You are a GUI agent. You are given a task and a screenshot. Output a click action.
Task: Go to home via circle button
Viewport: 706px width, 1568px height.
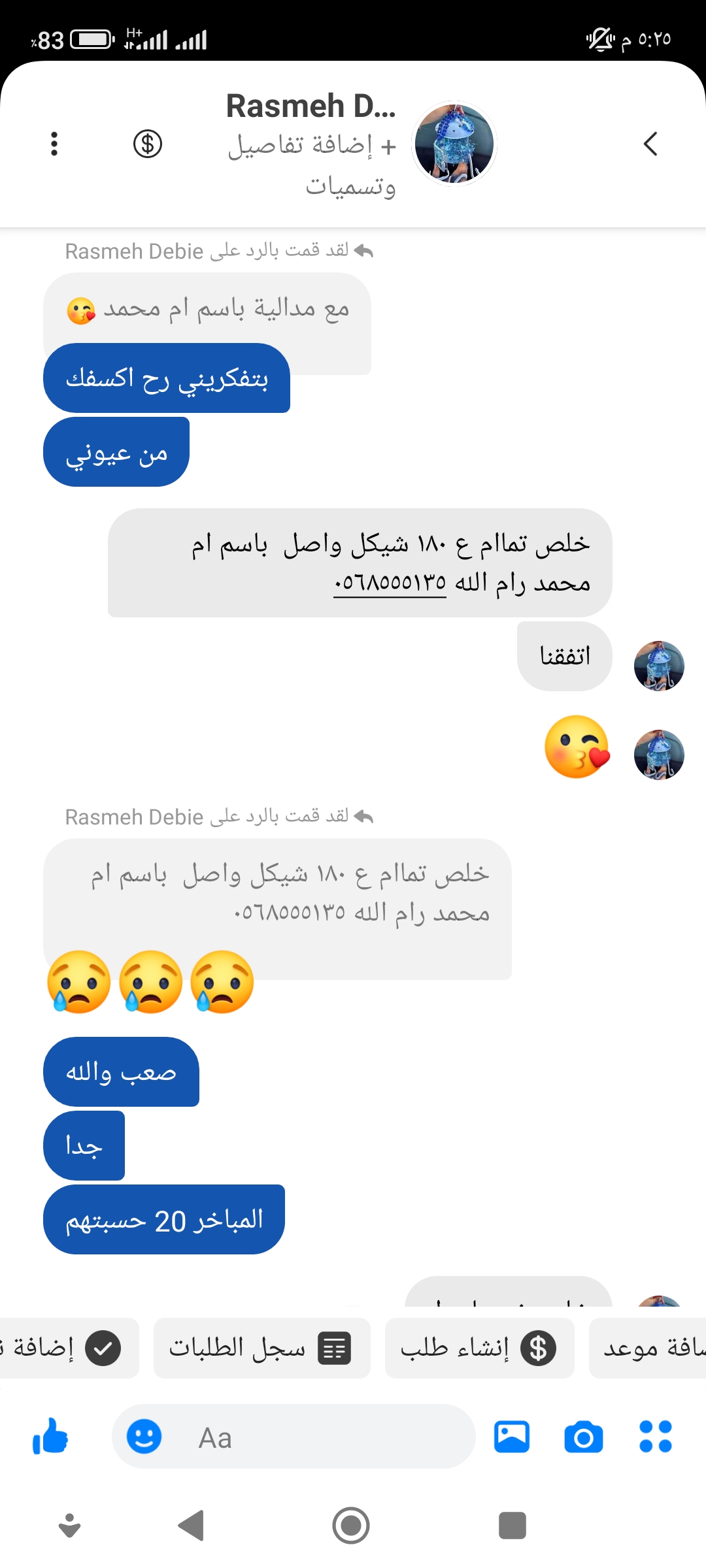tap(351, 1526)
